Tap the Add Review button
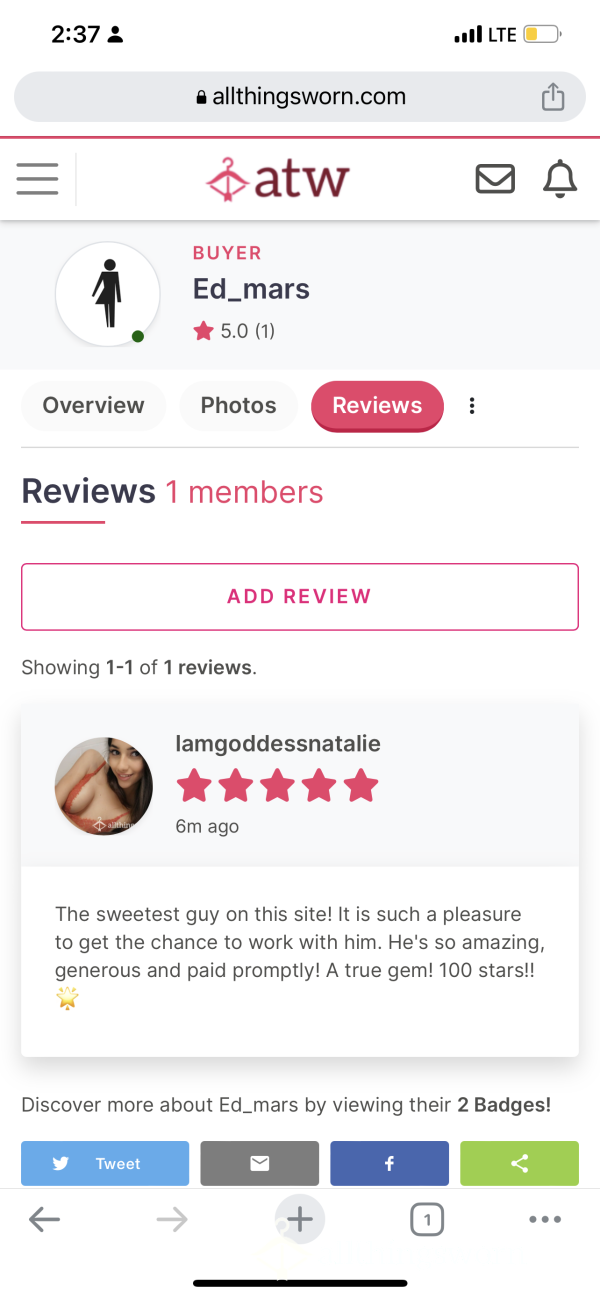Screen dimensions: 600x1298 click(300, 597)
